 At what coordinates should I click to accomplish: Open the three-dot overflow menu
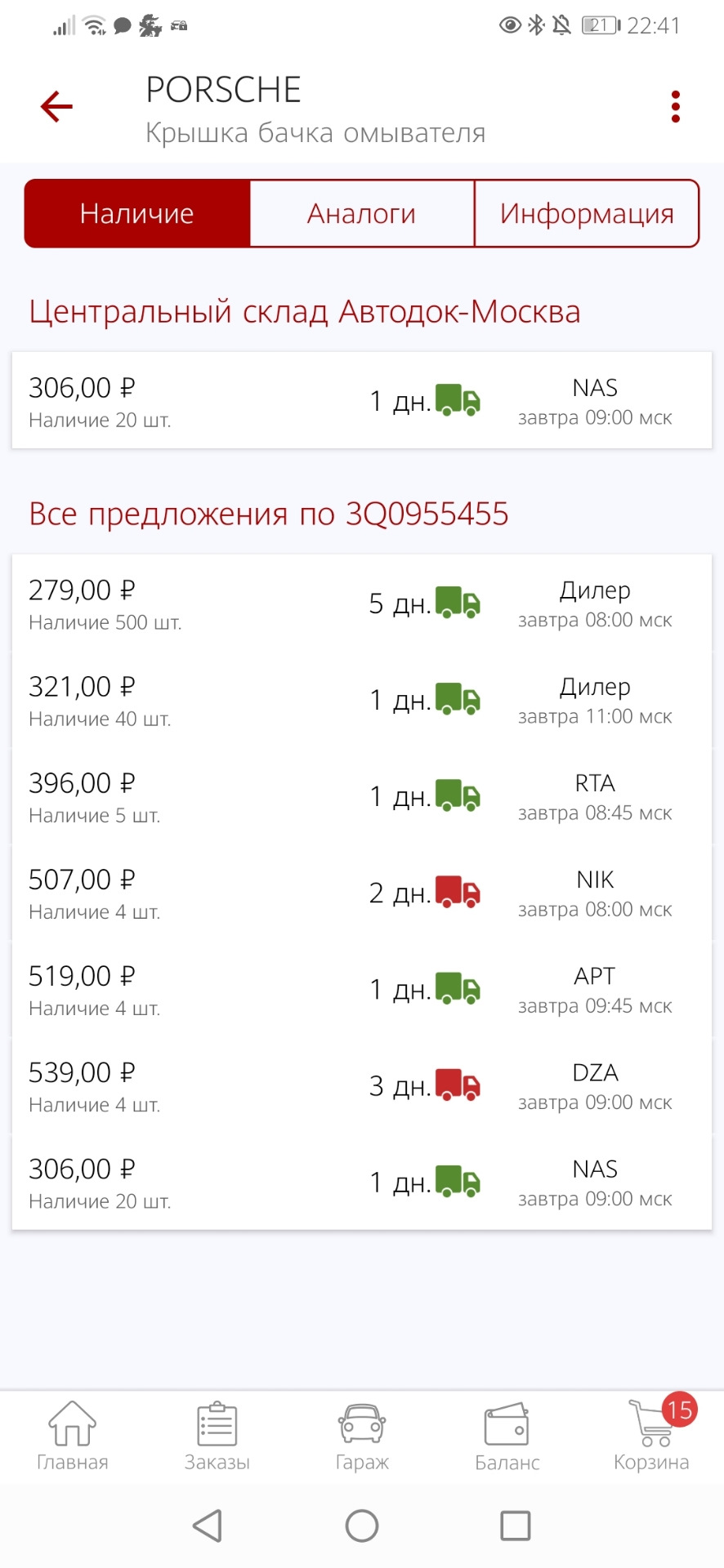675,107
